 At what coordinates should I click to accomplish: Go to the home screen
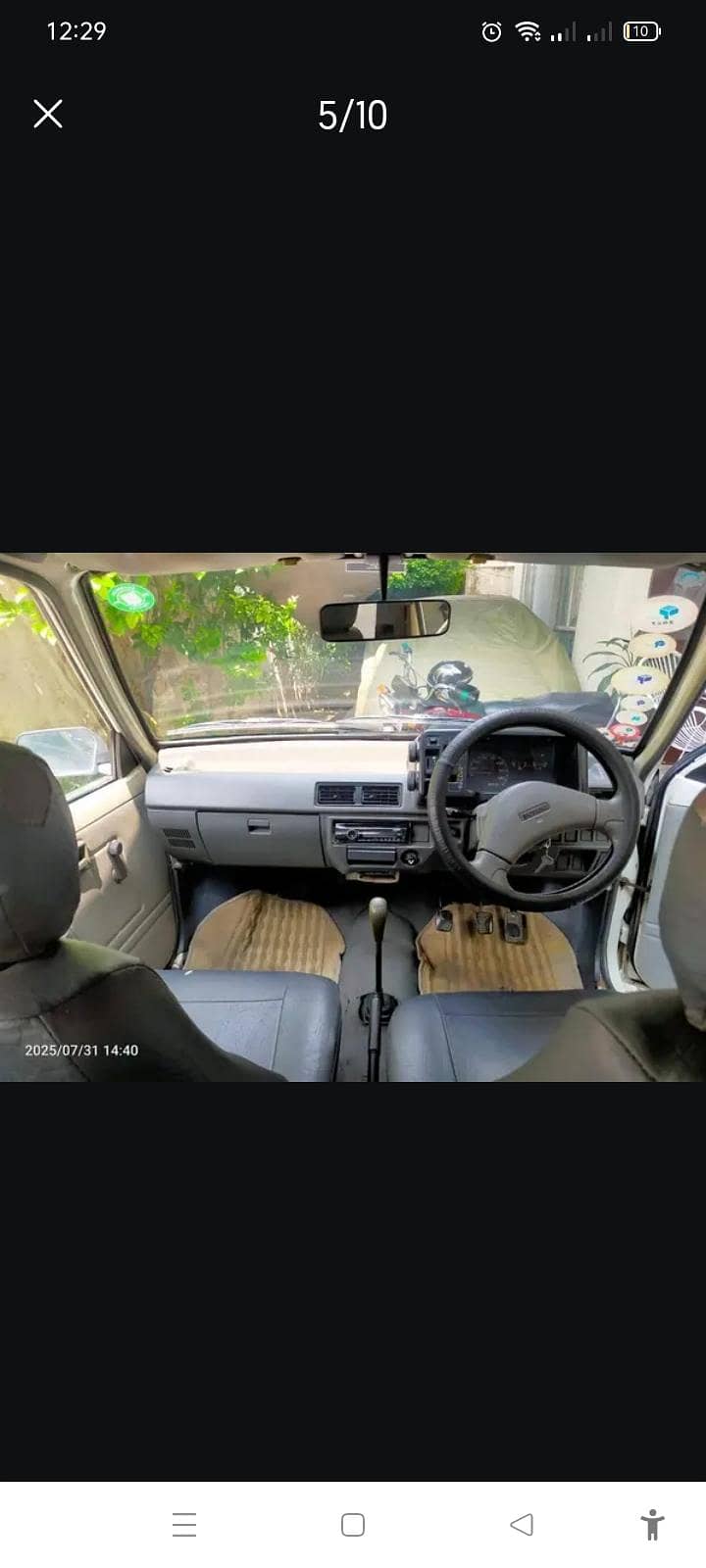353,1525
